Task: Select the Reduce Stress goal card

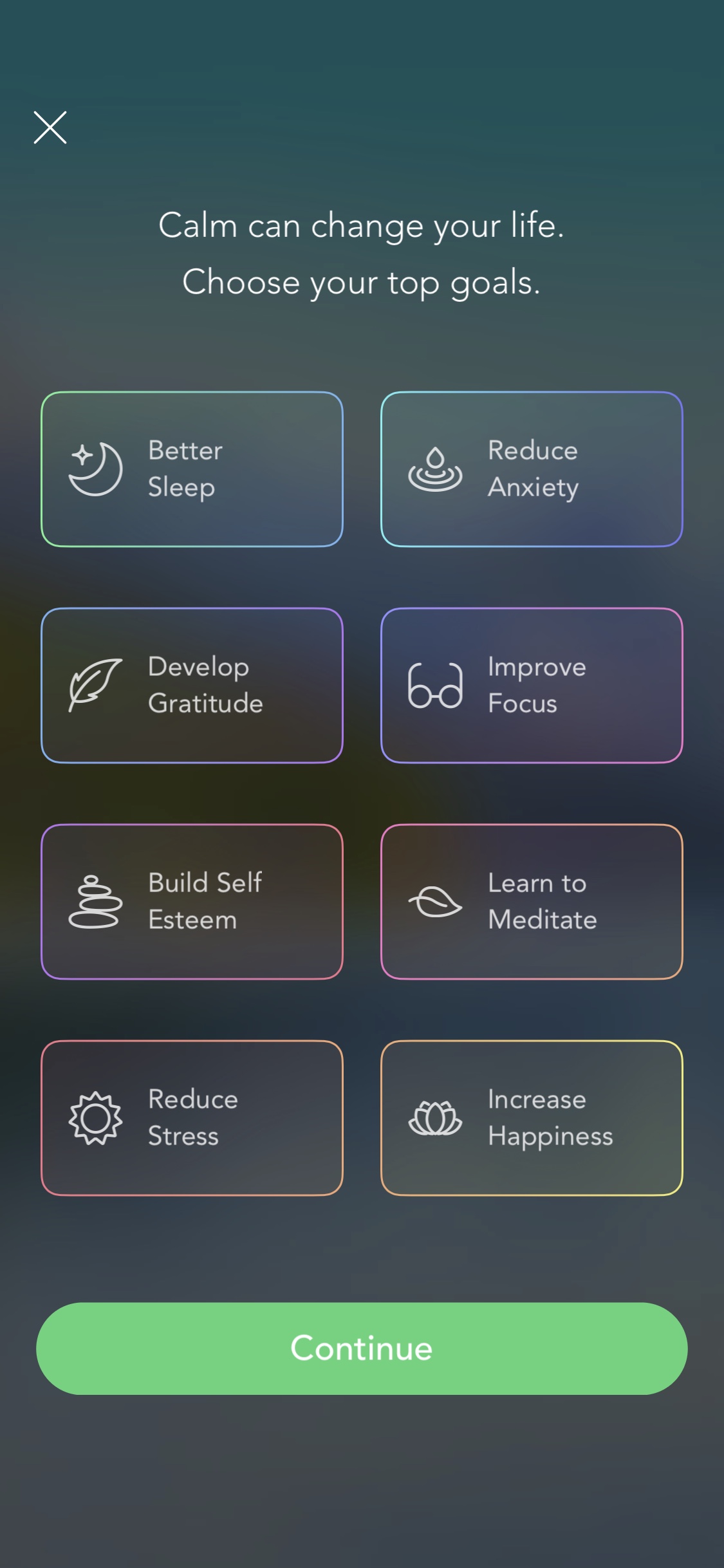Action: tap(192, 1117)
